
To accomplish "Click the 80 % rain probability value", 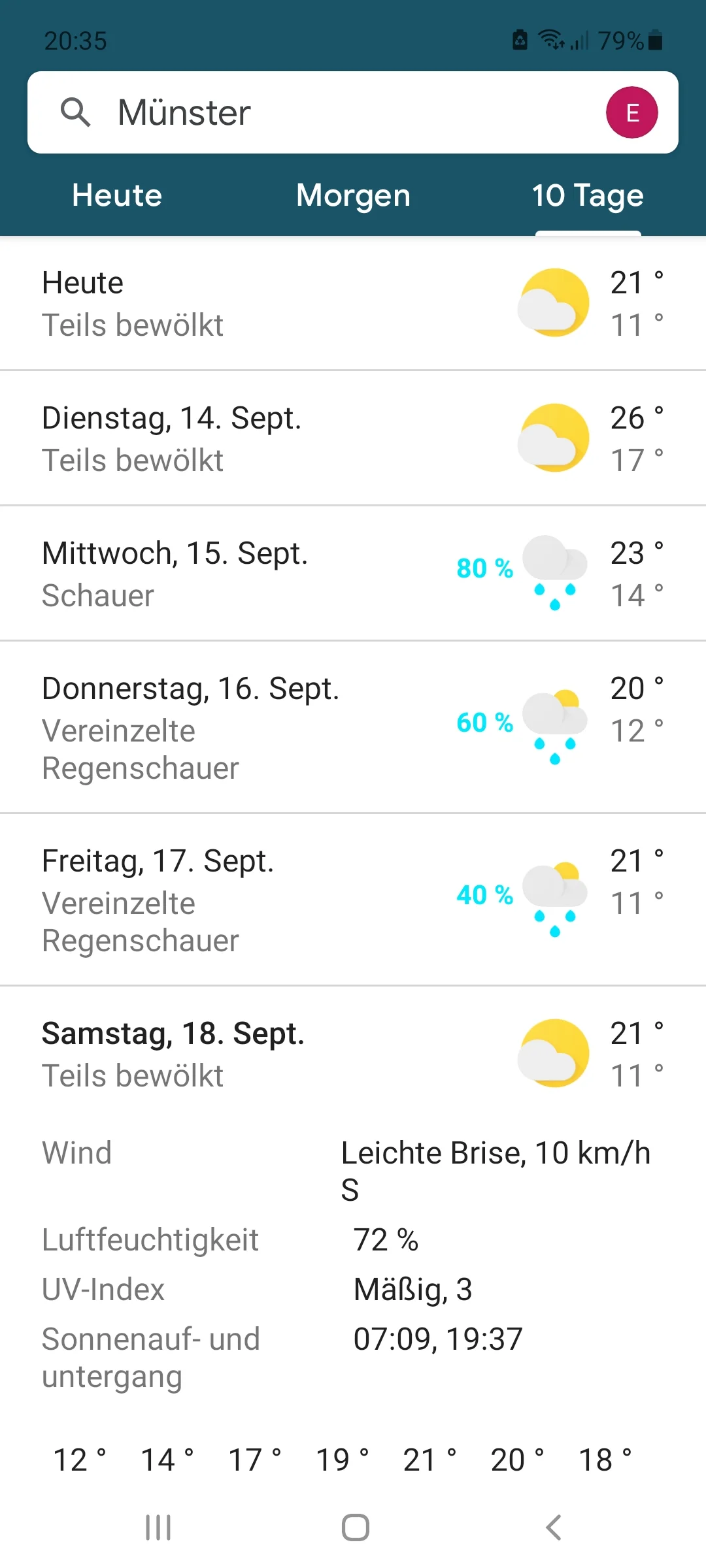I will (484, 568).
